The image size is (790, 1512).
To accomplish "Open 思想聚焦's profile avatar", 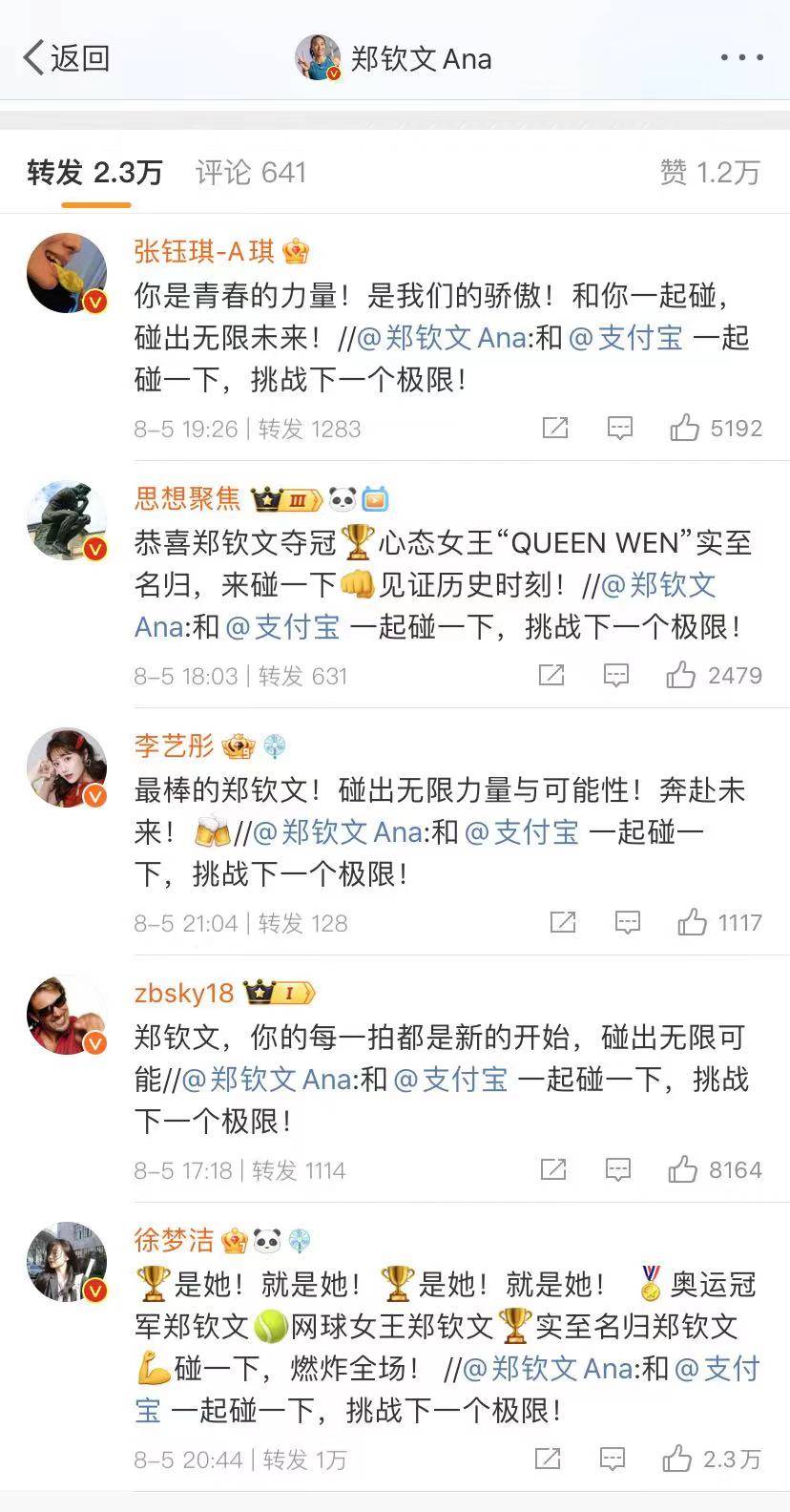I will click(x=67, y=520).
